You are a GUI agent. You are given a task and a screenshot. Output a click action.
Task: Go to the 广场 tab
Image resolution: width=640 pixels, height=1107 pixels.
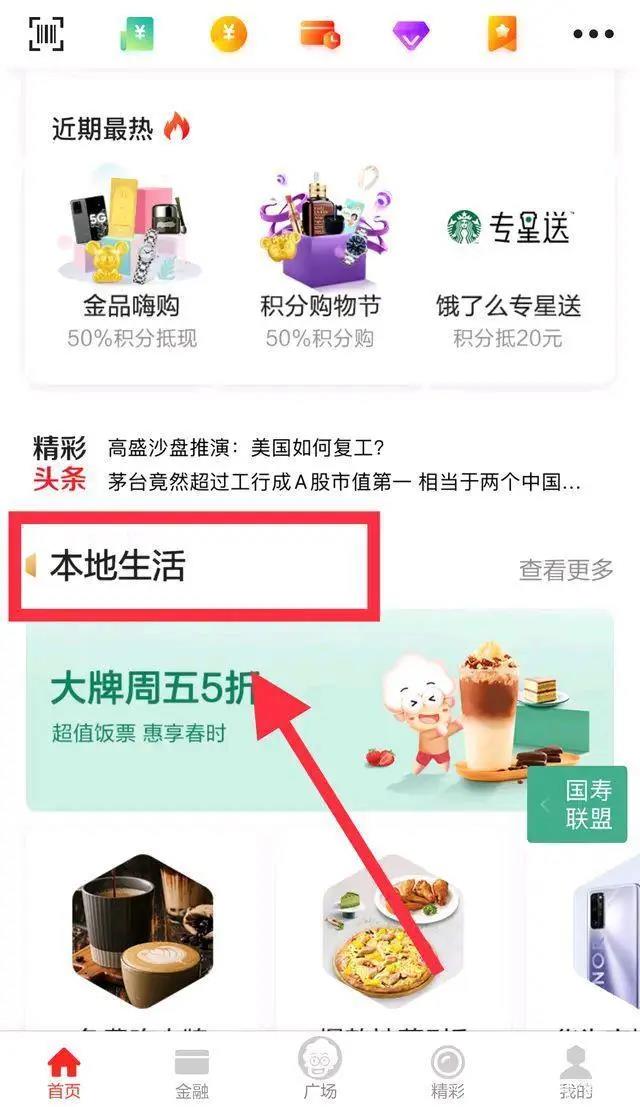tap(319, 1070)
